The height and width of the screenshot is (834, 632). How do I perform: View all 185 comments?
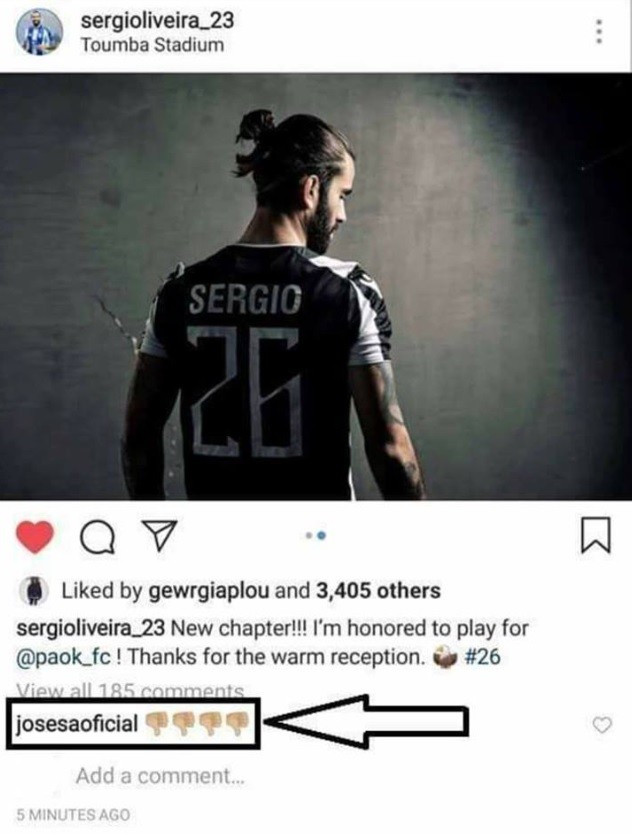[131, 691]
